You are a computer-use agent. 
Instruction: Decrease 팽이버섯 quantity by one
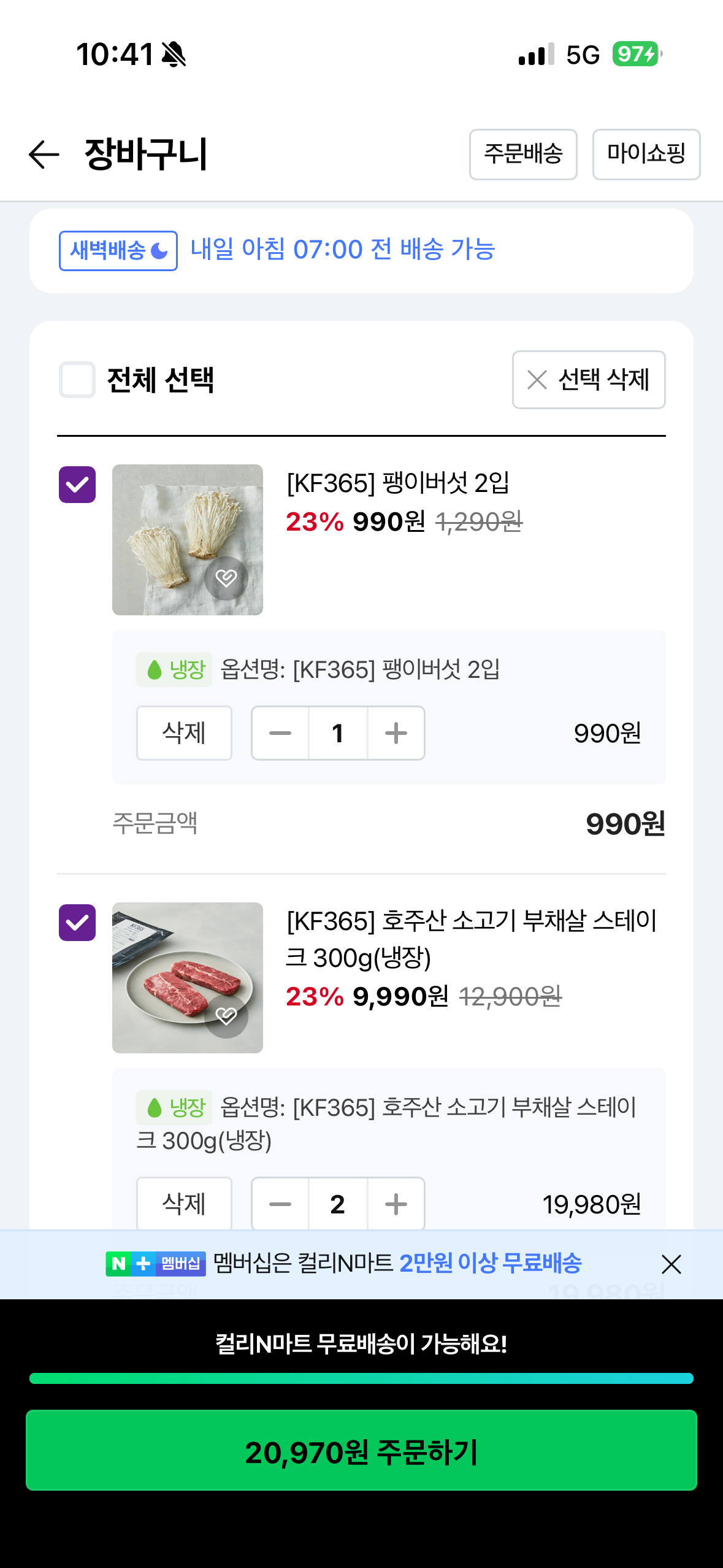click(280, 733)
